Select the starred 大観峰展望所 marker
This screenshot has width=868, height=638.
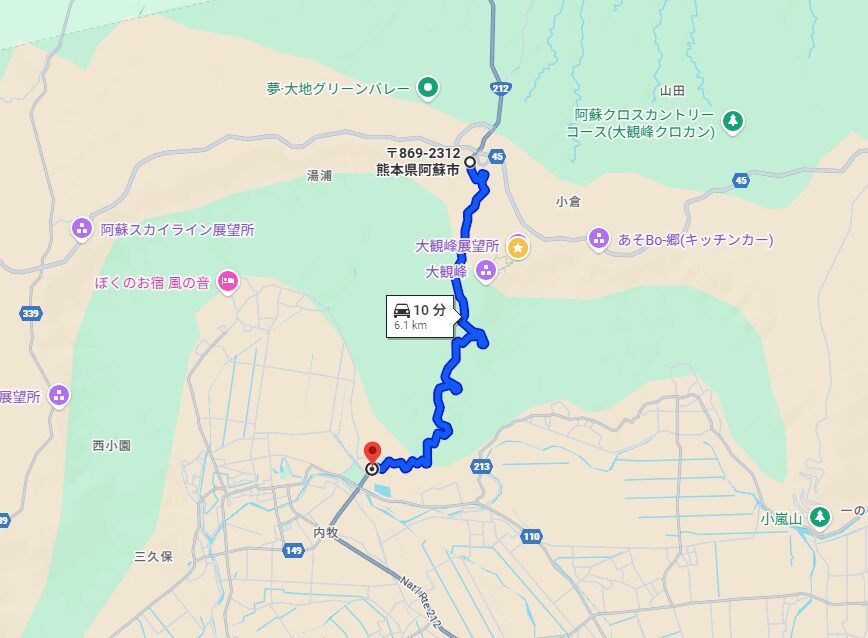(517, 246)
